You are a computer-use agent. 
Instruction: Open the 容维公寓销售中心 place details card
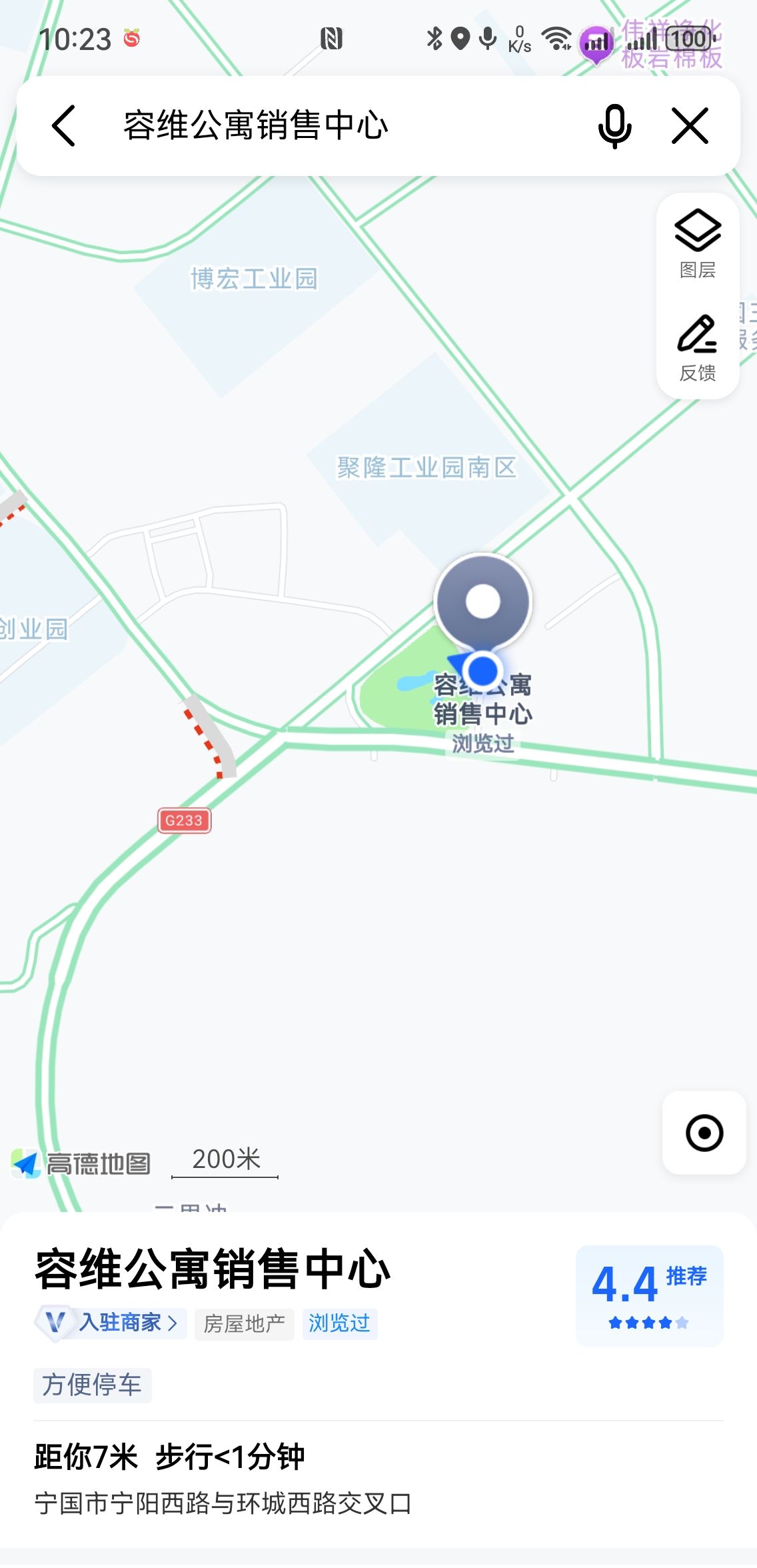click(378, 1380)
